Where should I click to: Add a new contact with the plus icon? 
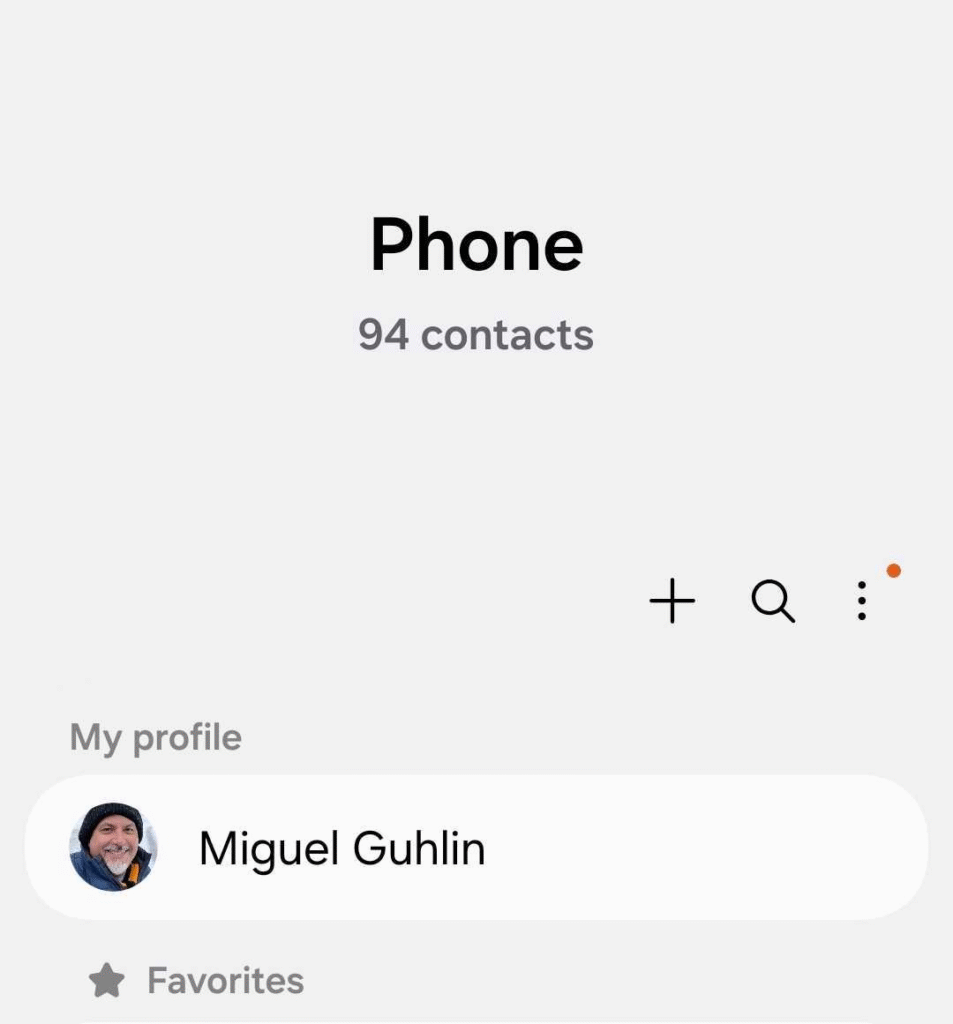pos(672,602)
